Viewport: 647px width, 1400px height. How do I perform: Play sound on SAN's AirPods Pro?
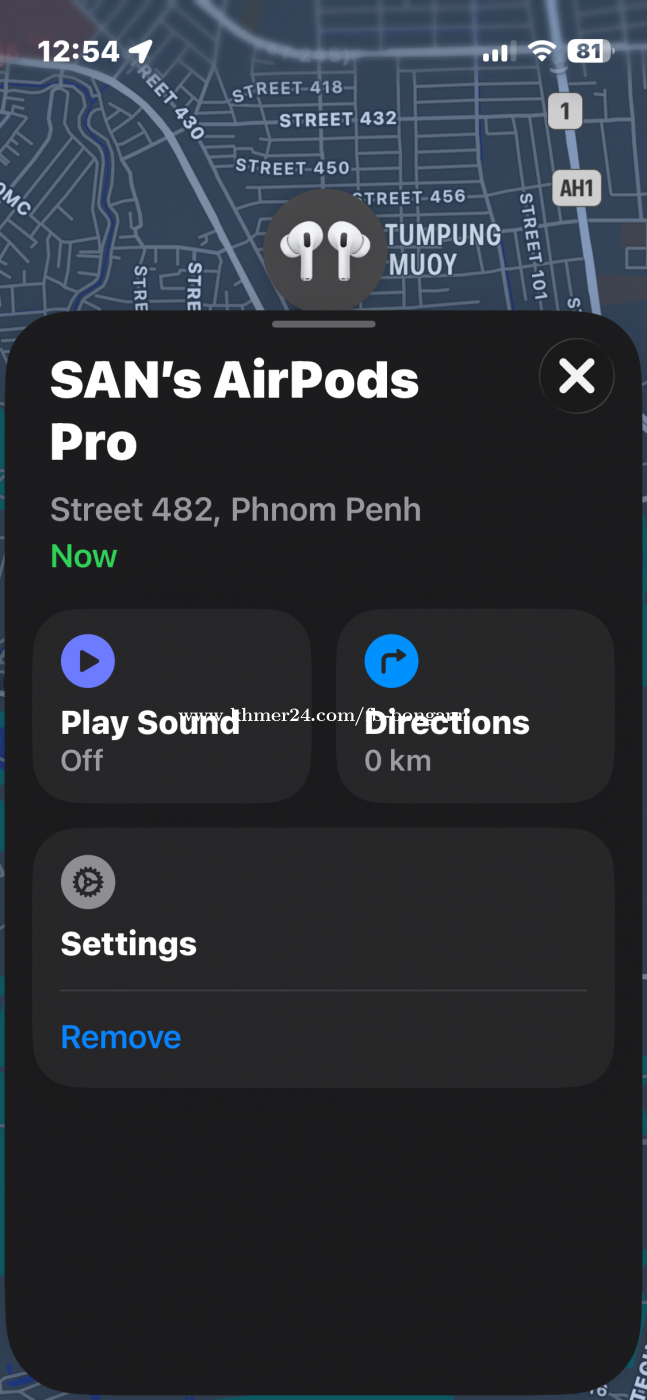tap(171, 705)
